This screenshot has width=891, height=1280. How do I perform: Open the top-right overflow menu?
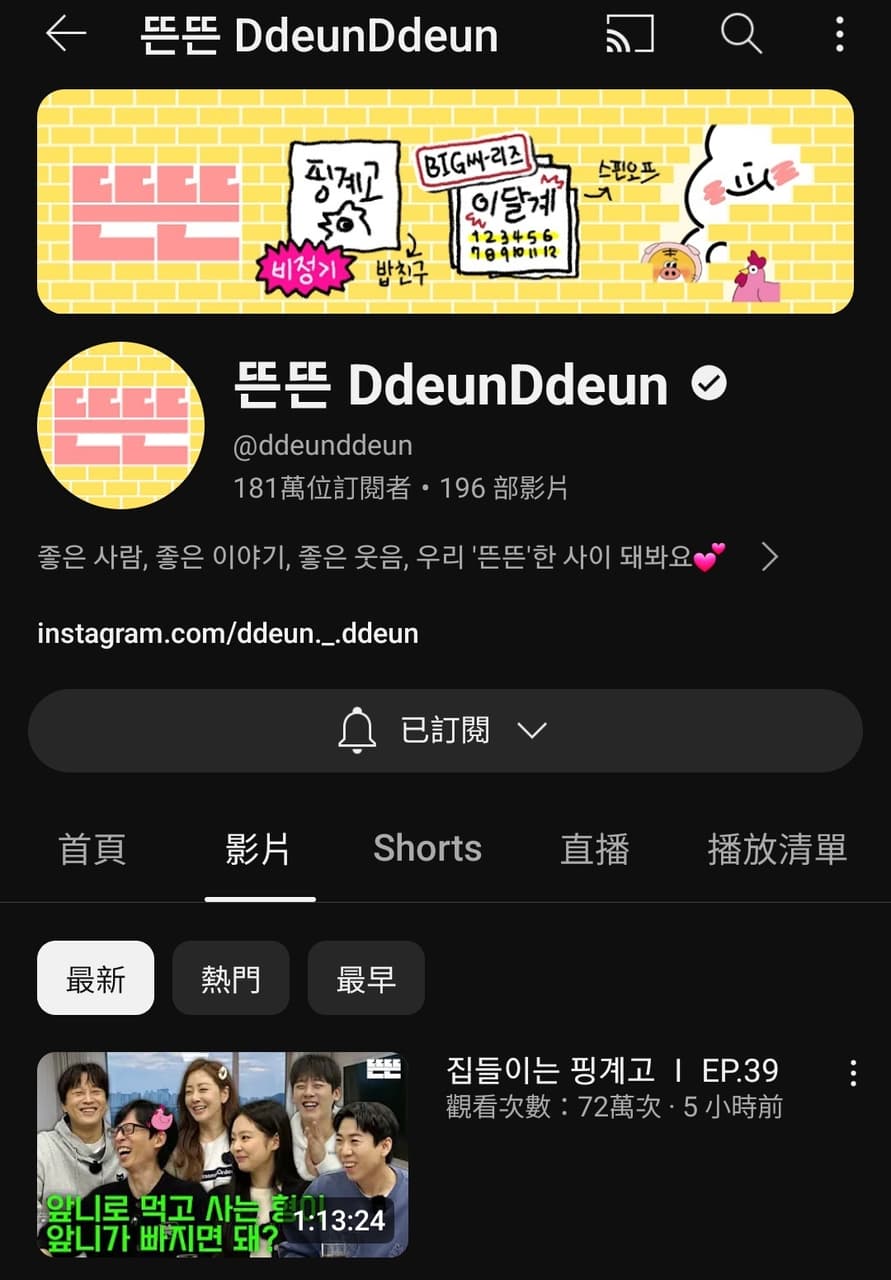[839, 35]
